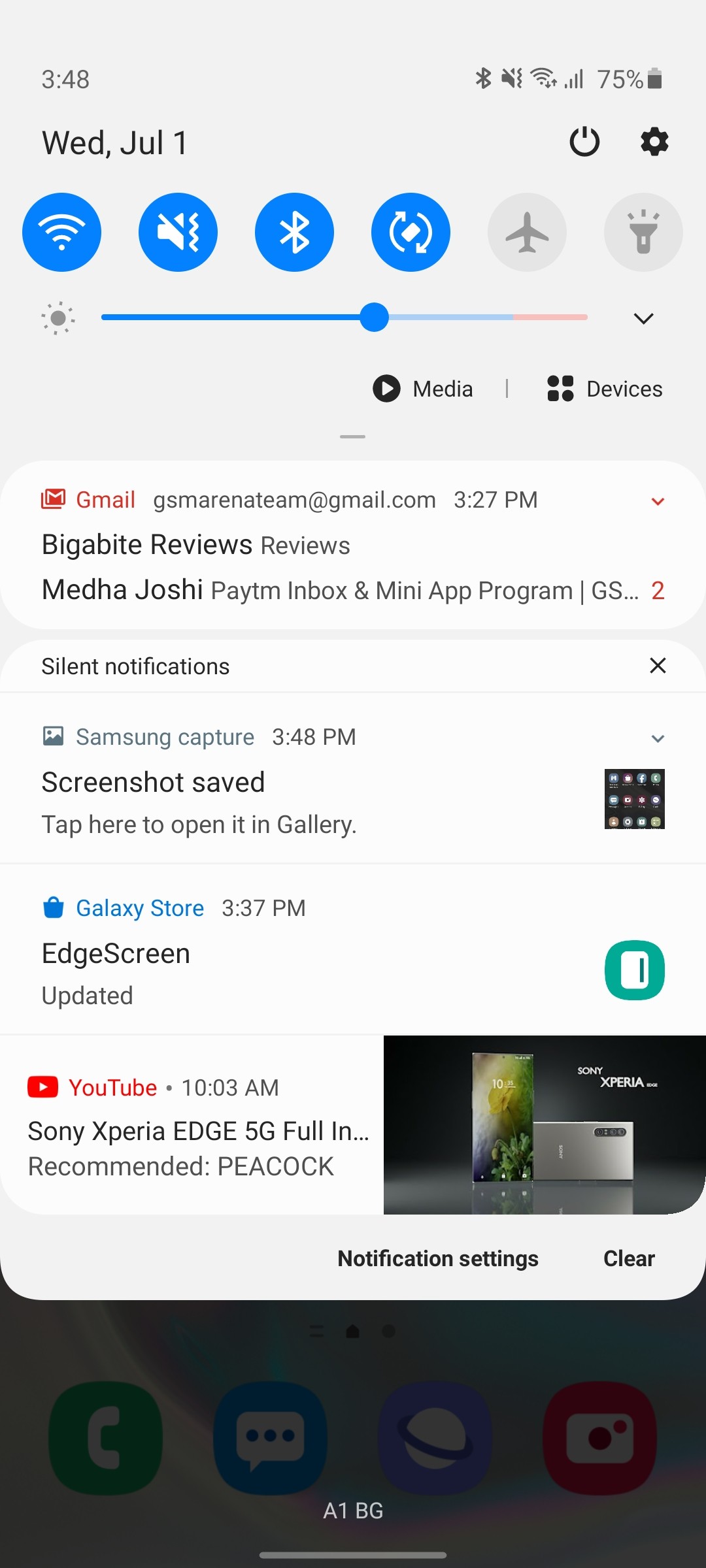Turn on the flashlight
The height and width of the screenshot is (1568, 706).
pyautogui.click(x=643, y=232)
